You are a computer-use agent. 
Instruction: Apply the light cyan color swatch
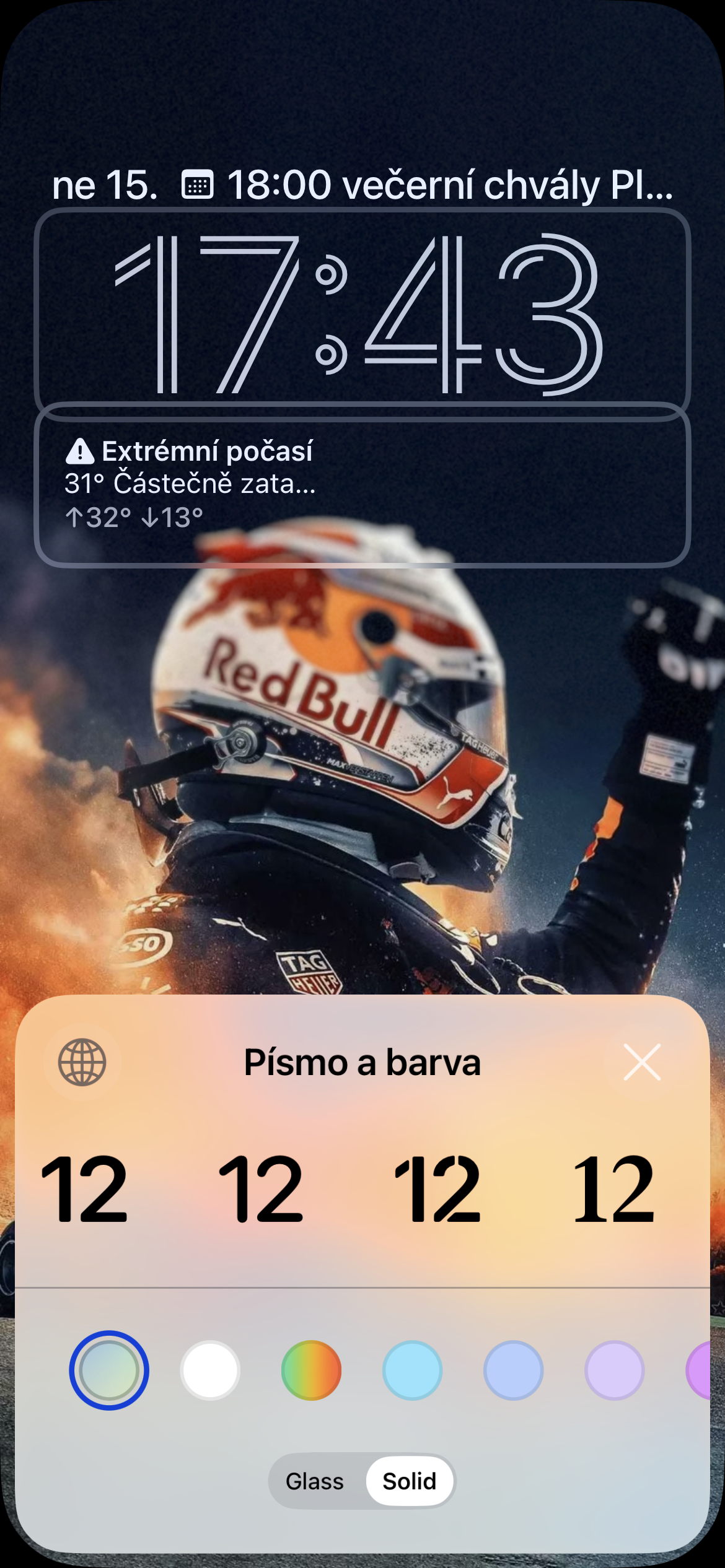tap(412, 1370)
